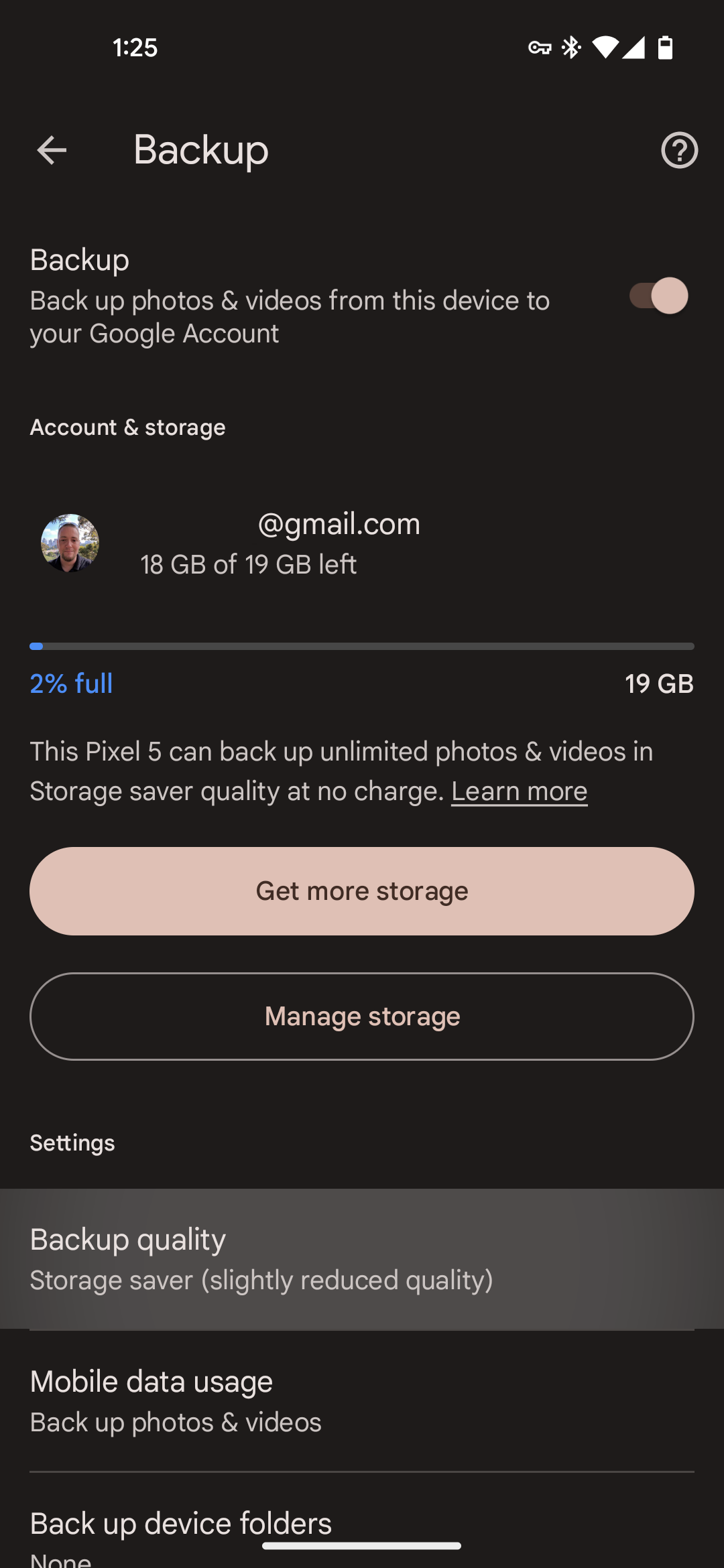Image resolution: width=724 pixels, height=1568 pixels.
Task: Go back from the Backup screen
Action: click(x=52, y=149)
